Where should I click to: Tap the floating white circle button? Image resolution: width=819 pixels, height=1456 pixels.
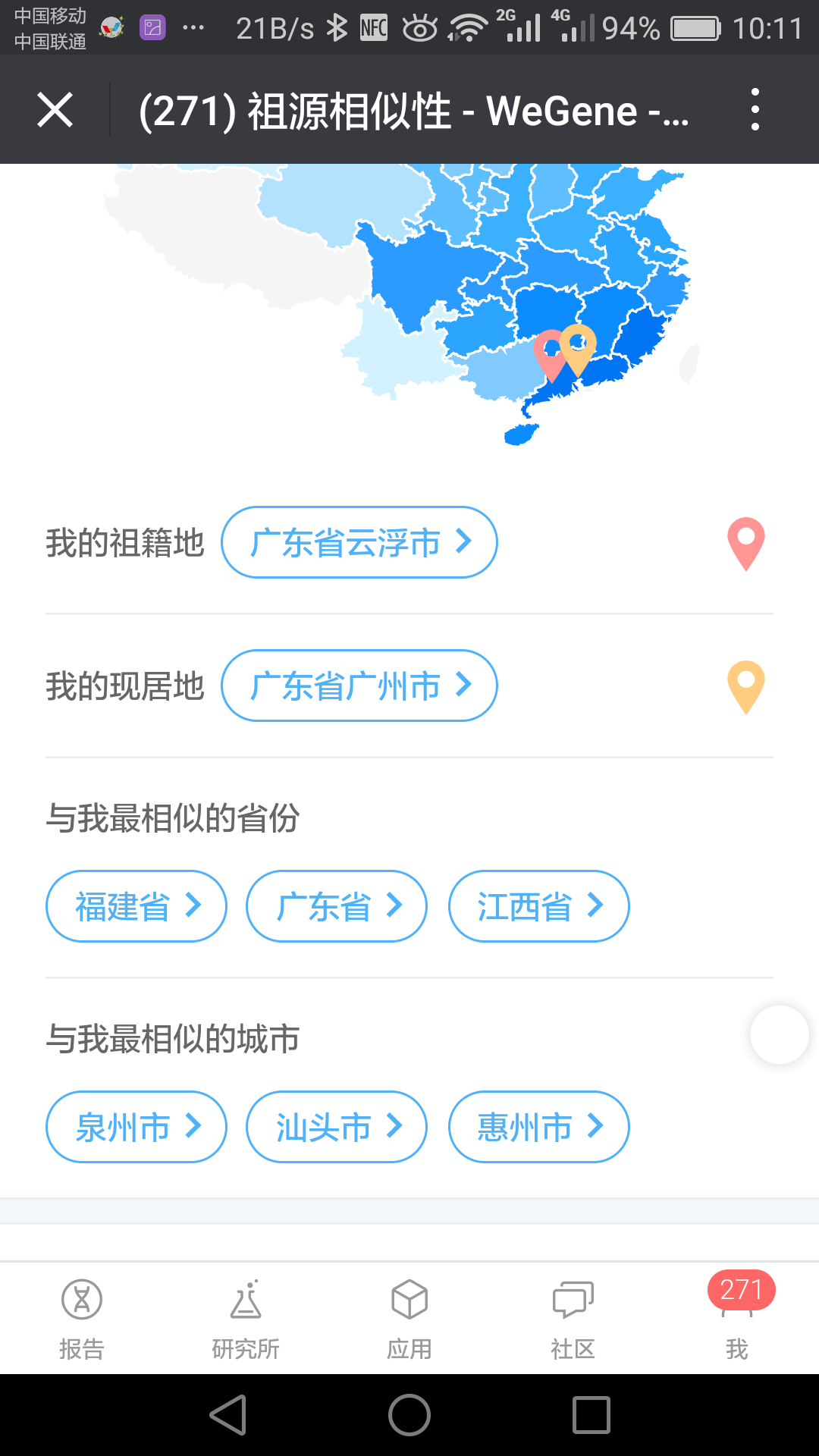780,1035
